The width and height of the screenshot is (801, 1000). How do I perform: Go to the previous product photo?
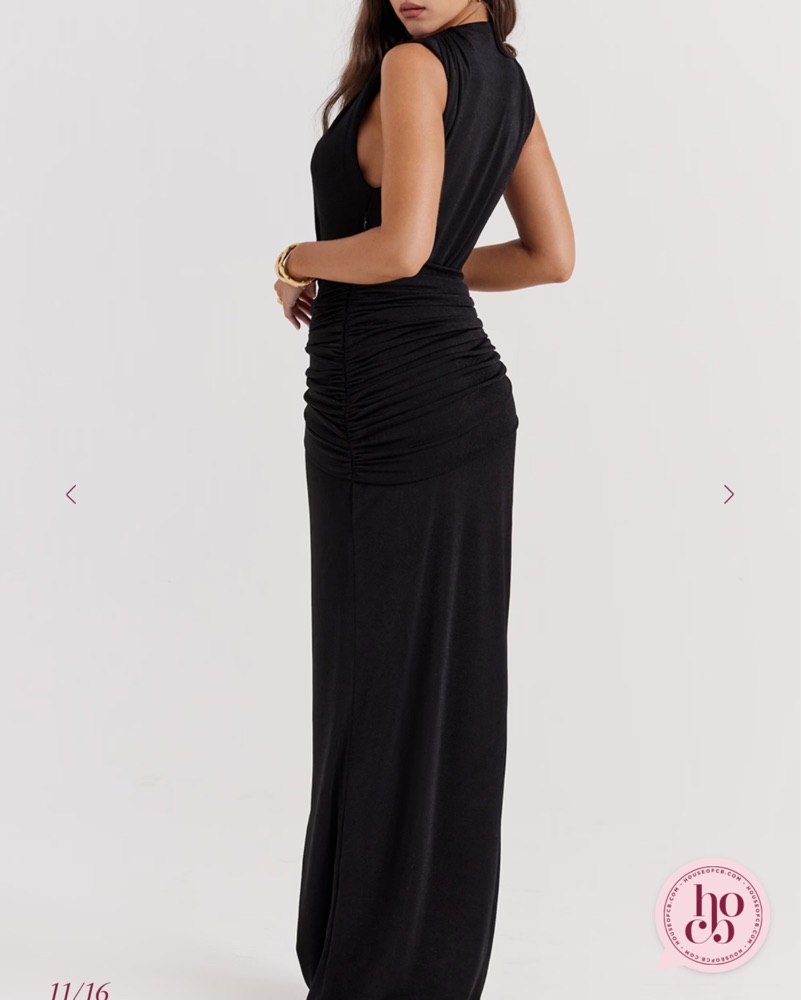click(x=71, y=494)
